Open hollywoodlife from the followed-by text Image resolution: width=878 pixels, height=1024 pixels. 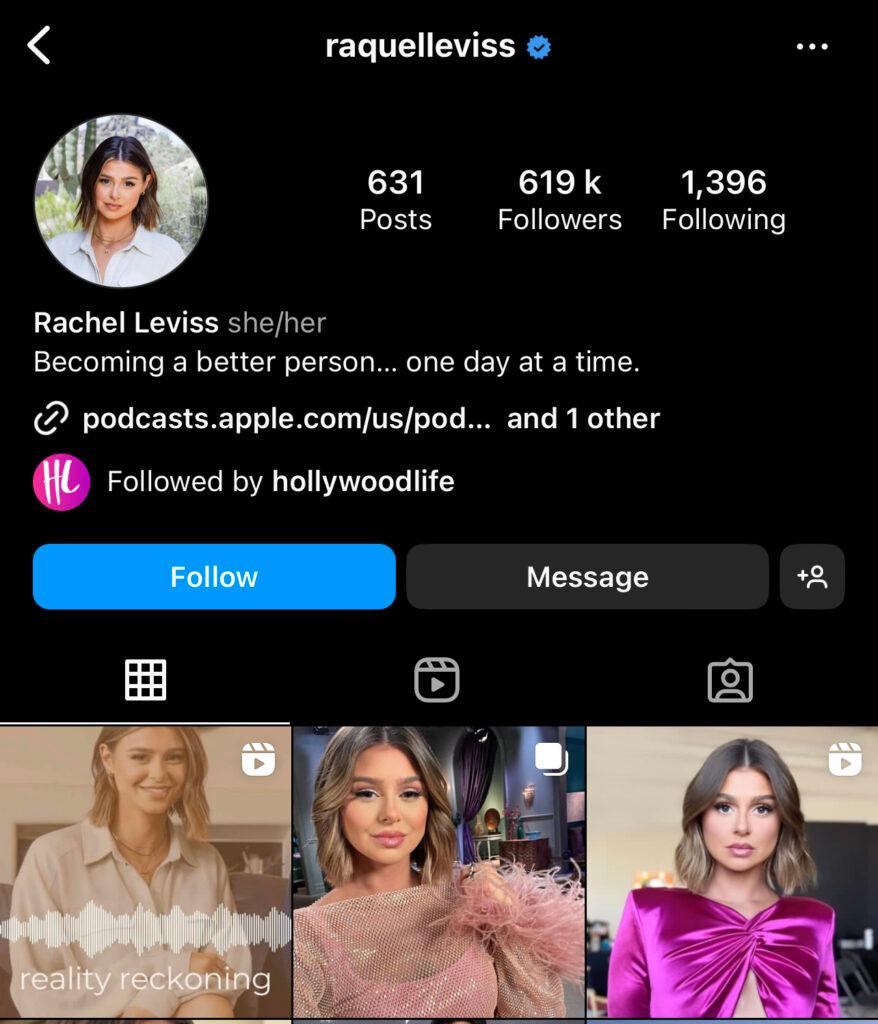(x=364, y=481)
